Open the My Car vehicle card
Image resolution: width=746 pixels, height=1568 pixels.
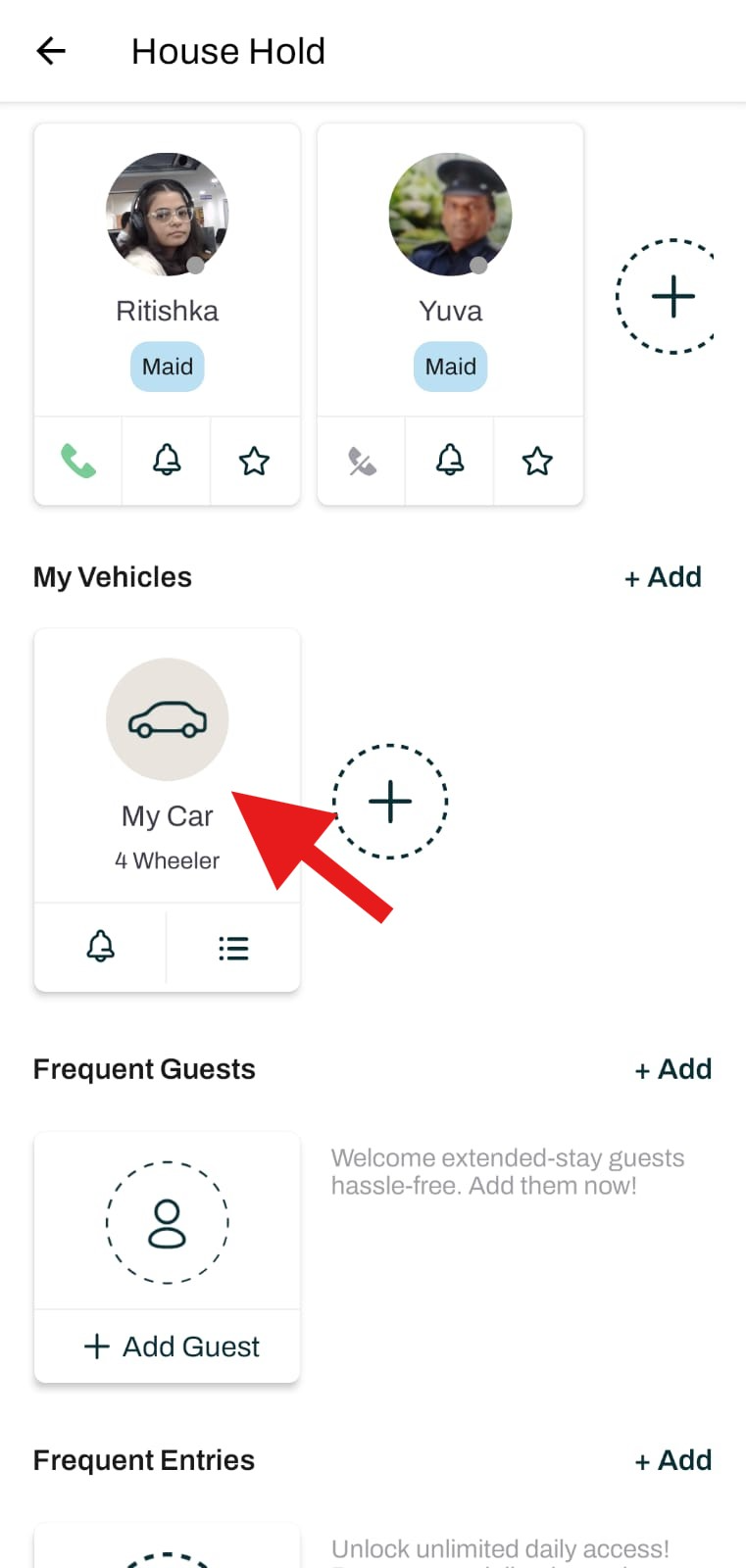167,764
